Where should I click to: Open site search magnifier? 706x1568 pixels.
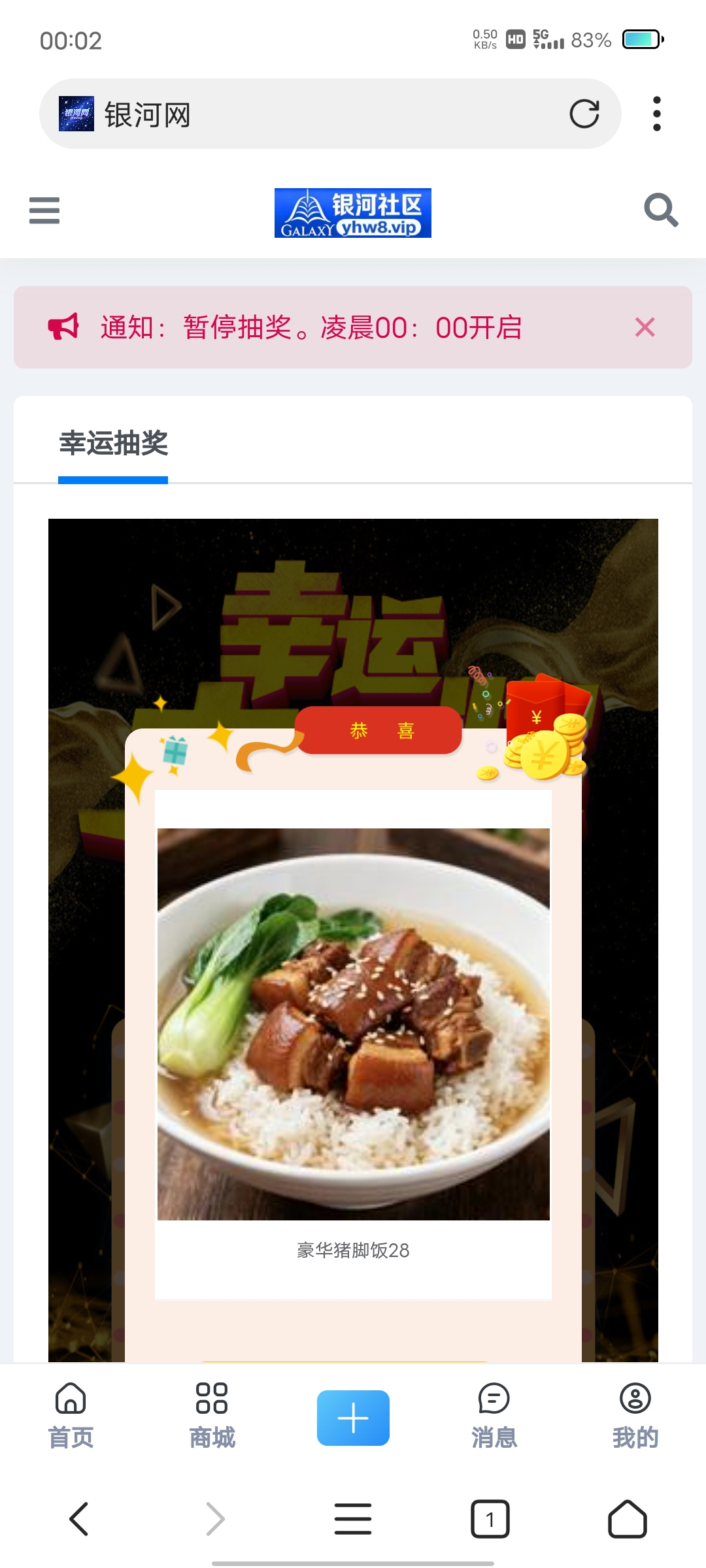click(x=661, y=210)
